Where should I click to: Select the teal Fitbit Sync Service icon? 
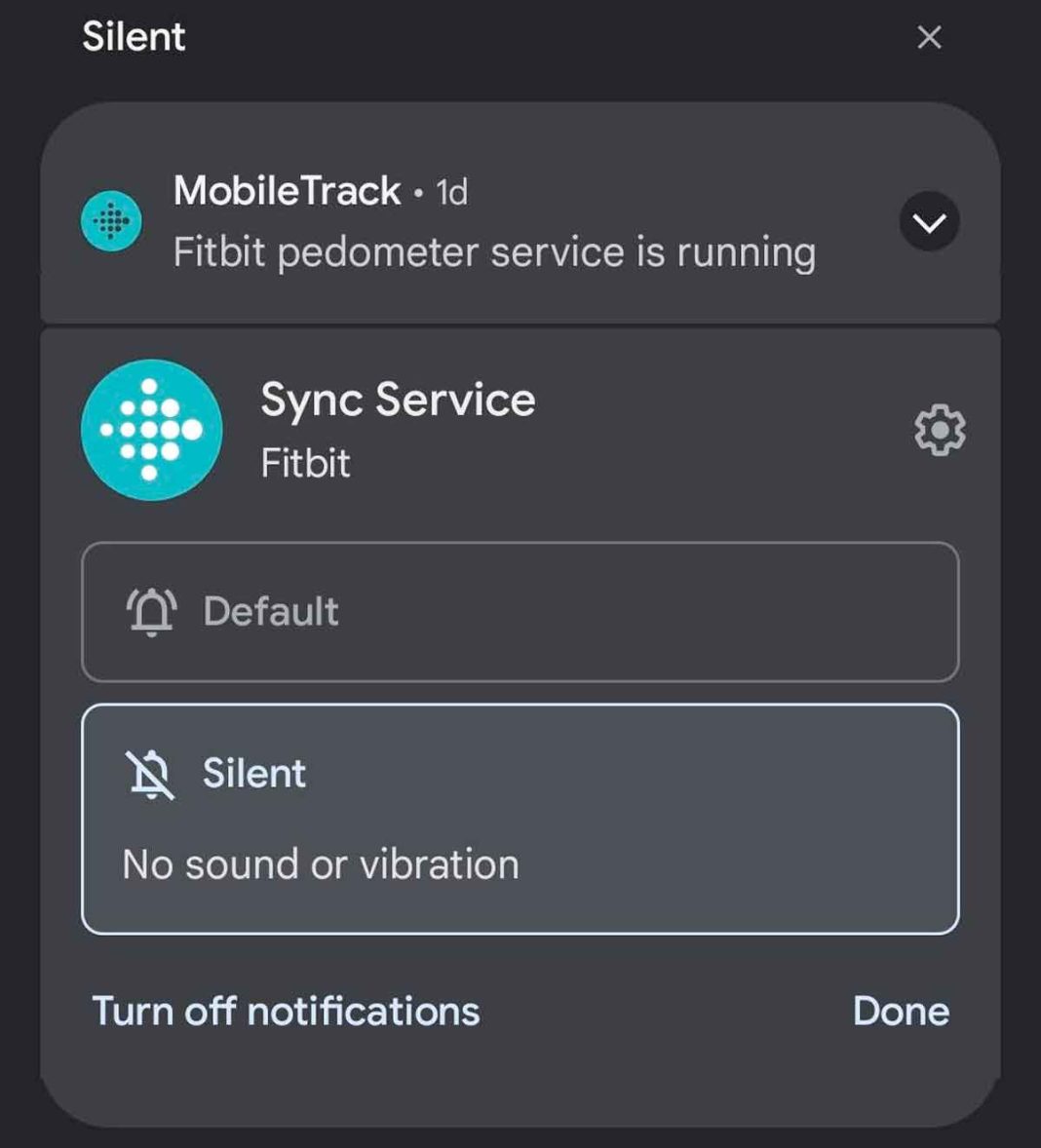click(152, 430)
